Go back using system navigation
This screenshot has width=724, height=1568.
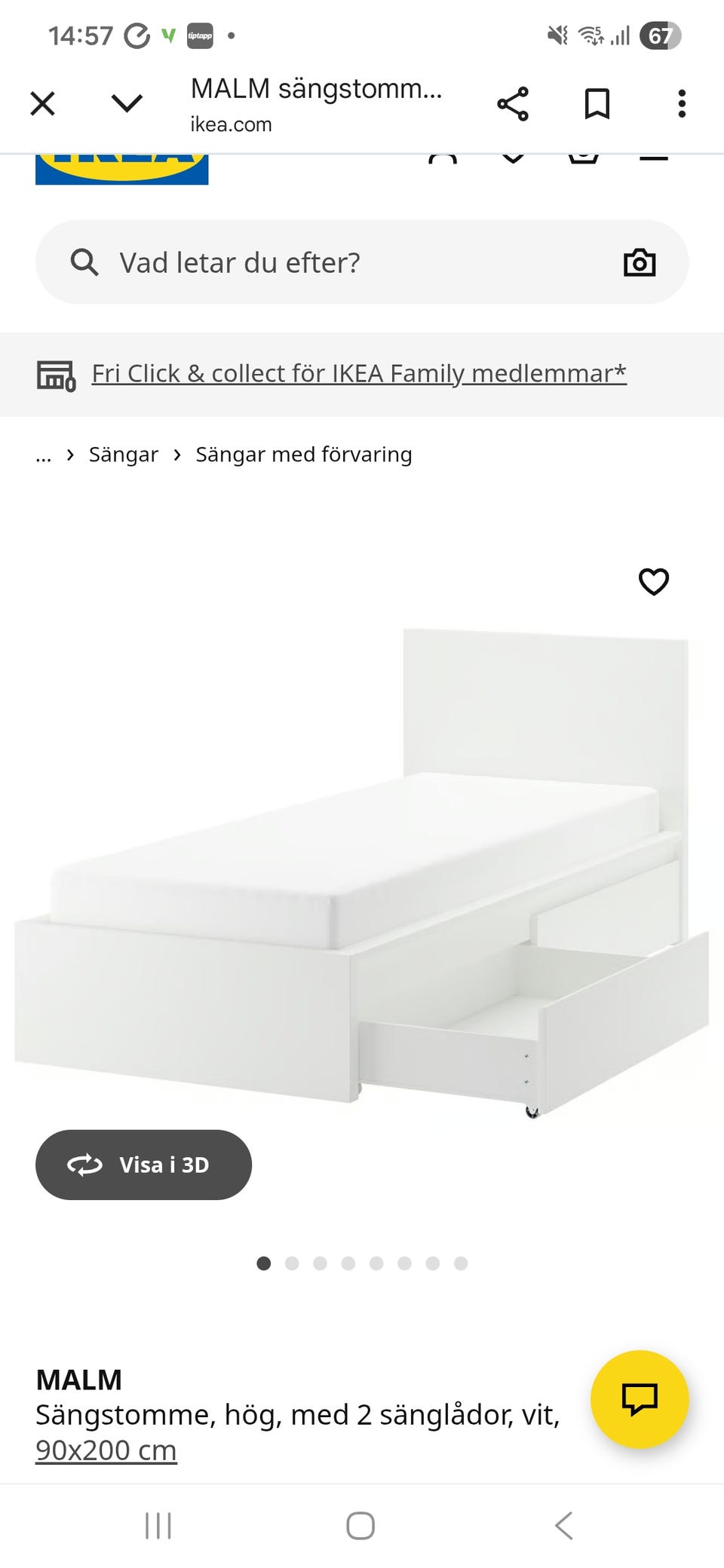[x=564, y=1526]
